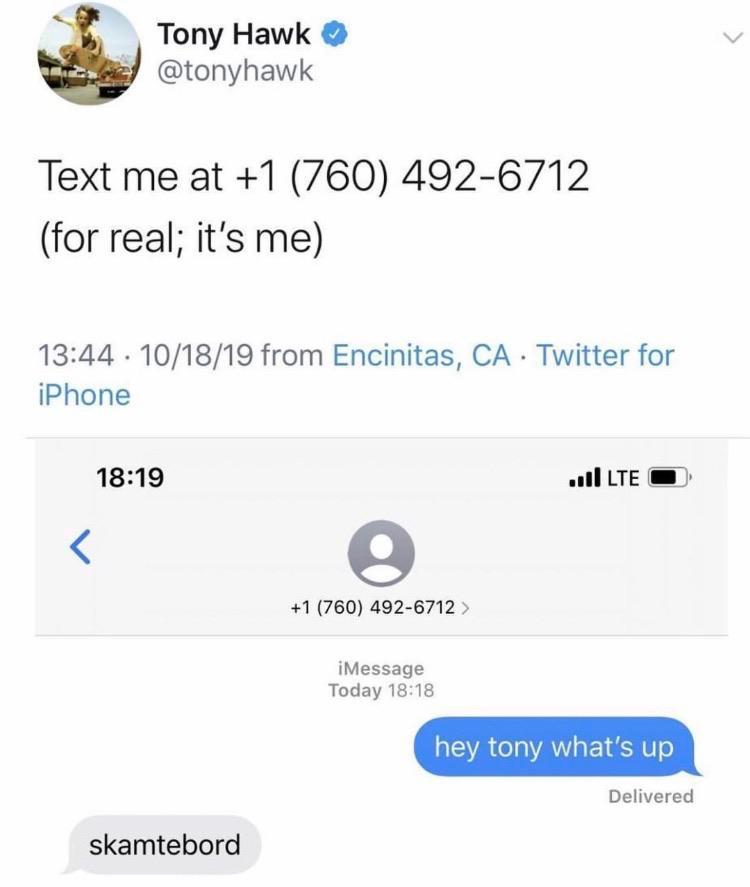The height and width of the screenshot is (887, 750).
Task: Tap the phone number in the tweet text
Action: [x=420, y=176]
